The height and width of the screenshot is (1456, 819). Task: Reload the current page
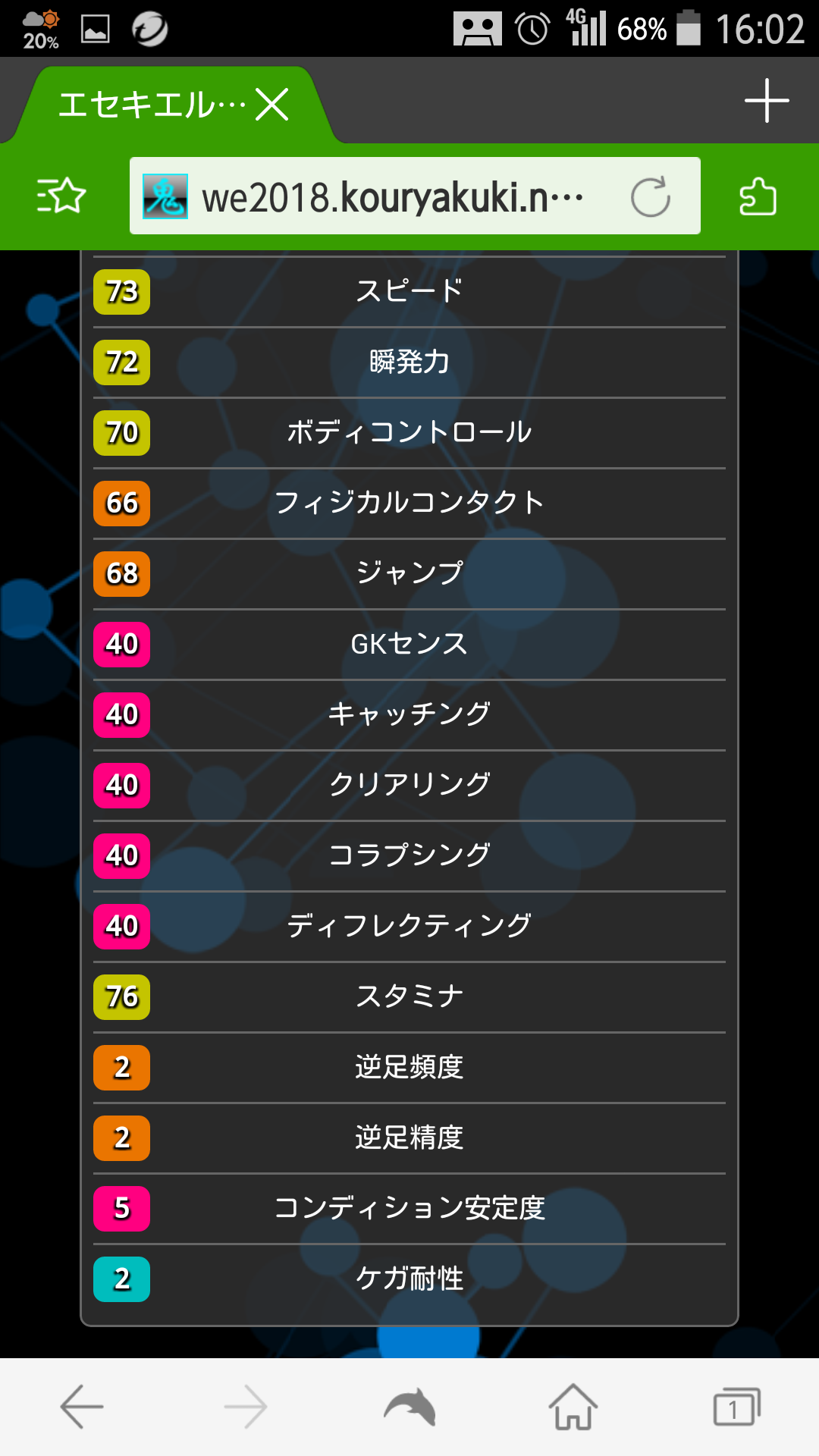tap(651, 197)
